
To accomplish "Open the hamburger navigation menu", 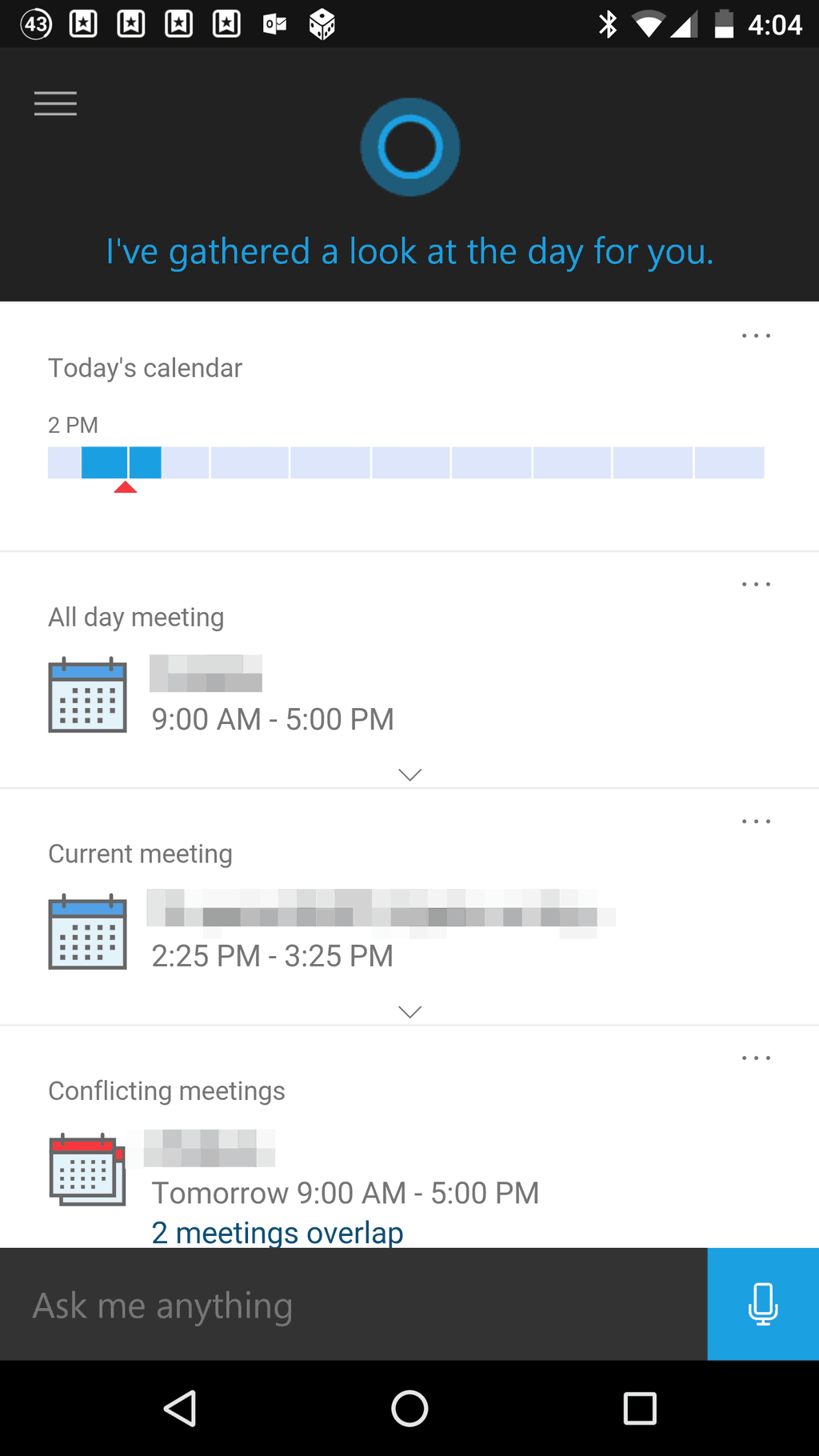I will click(55, 104).
